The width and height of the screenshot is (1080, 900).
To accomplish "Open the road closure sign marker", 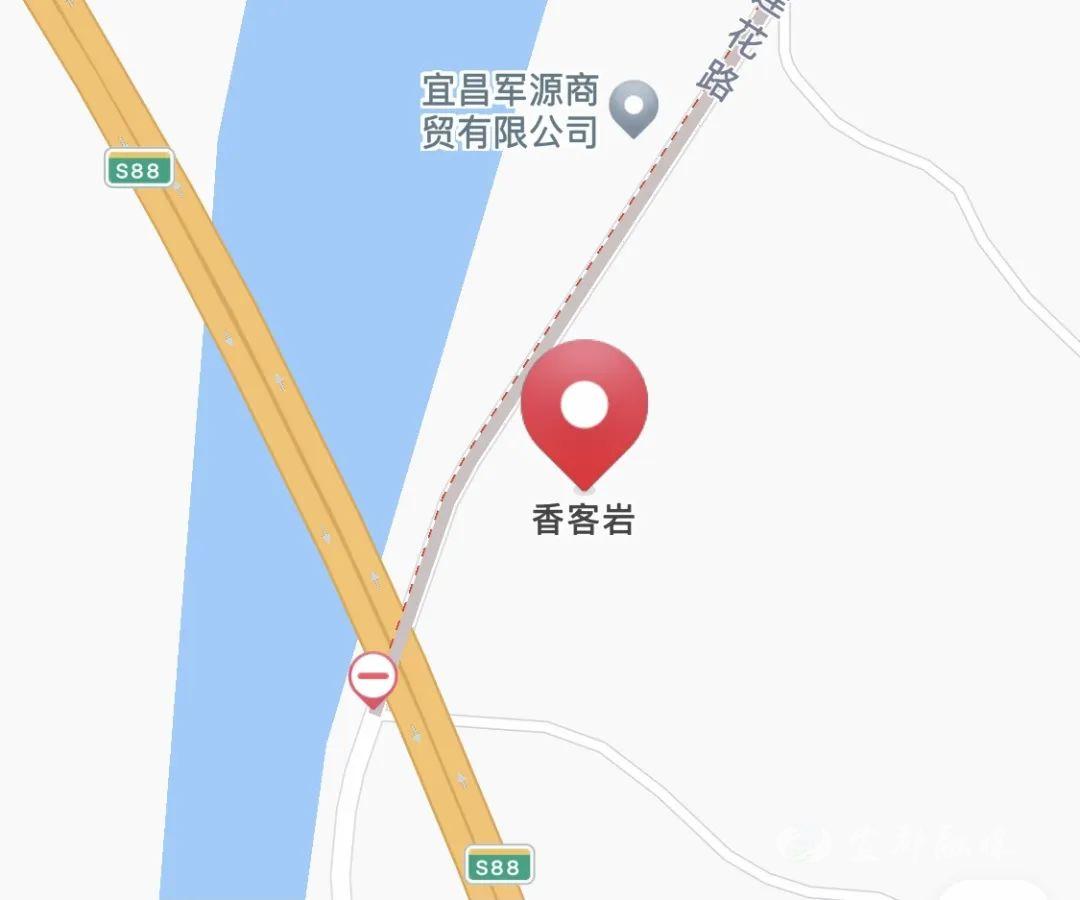I will coord(373,678).
